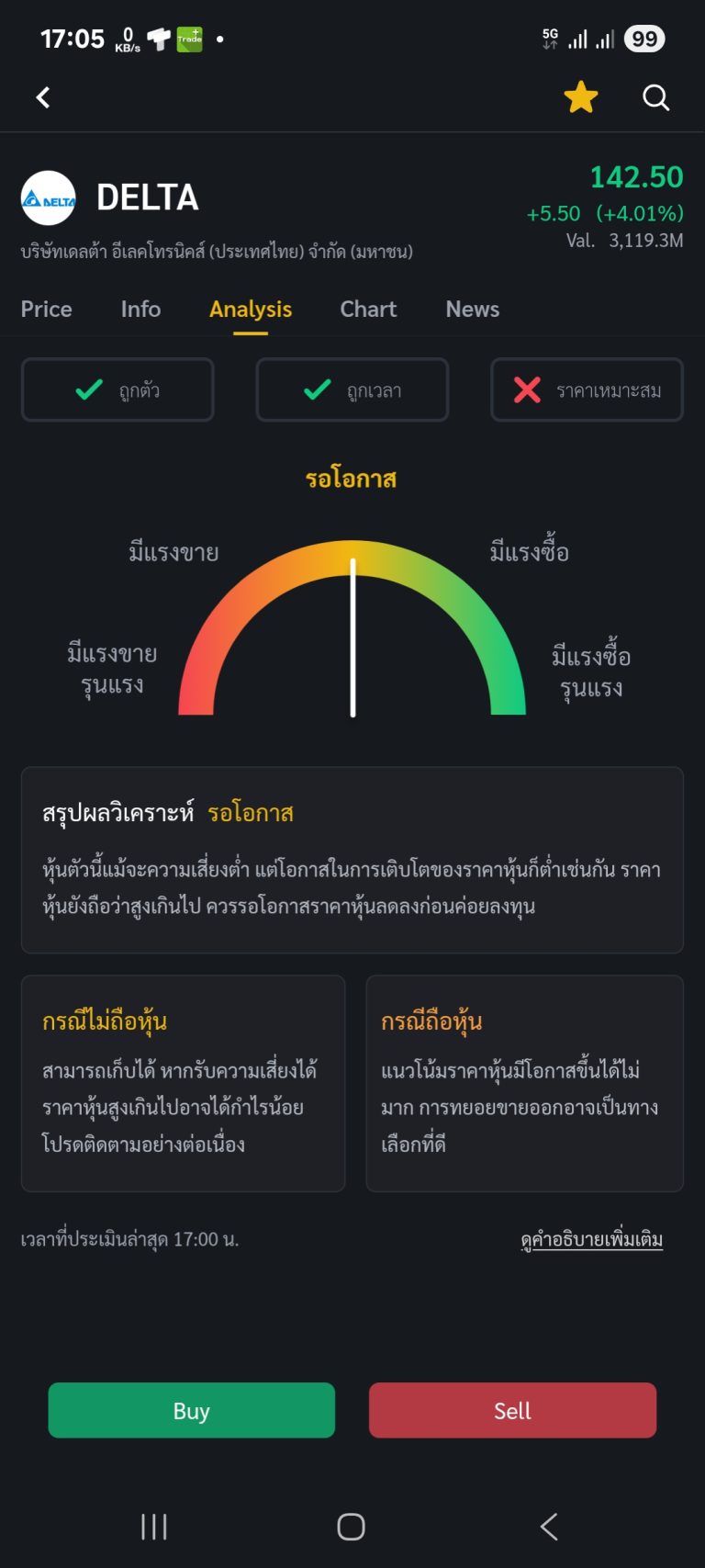The height and width of the screenshot is (1568, 705).
Task: Go back using the top arrow
Action: 43,97
